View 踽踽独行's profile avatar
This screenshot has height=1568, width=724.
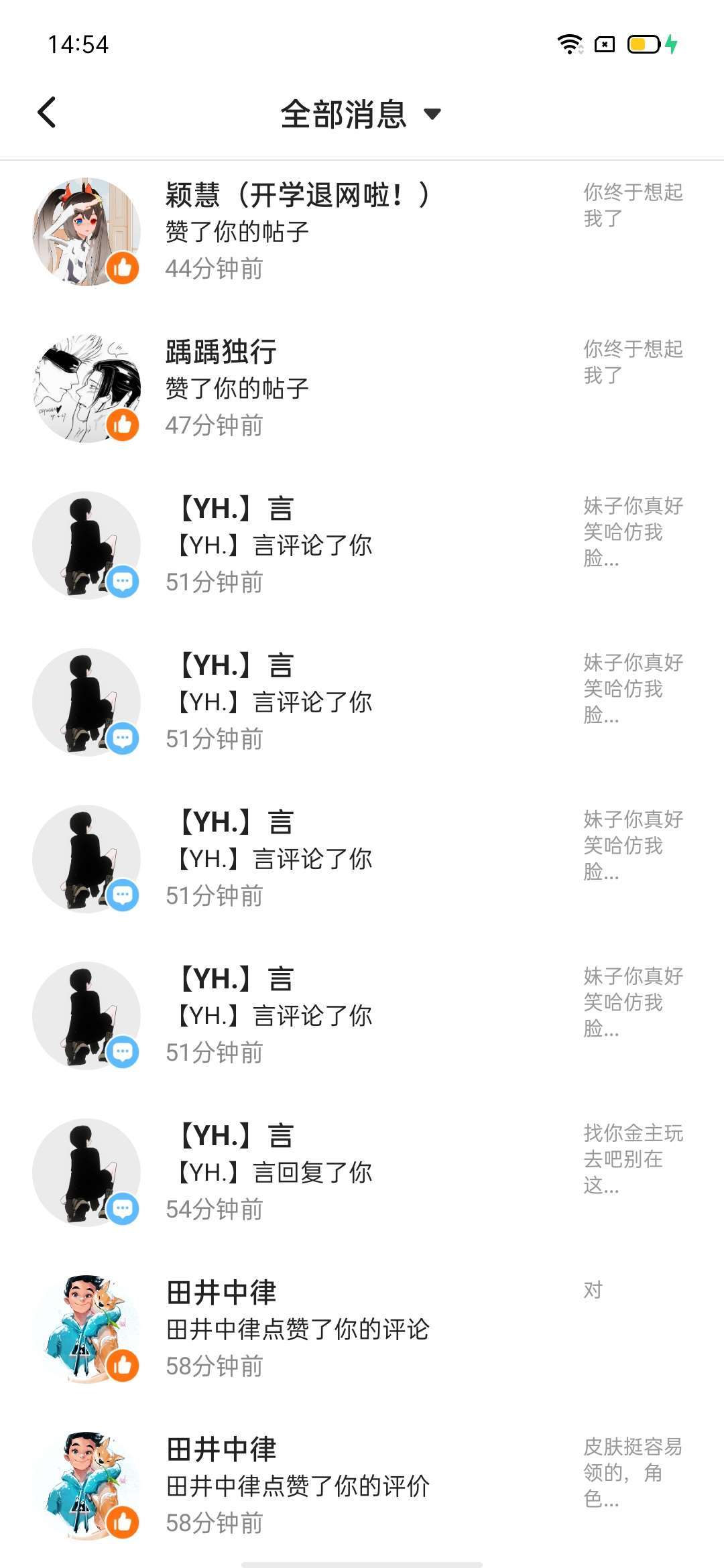86,389
